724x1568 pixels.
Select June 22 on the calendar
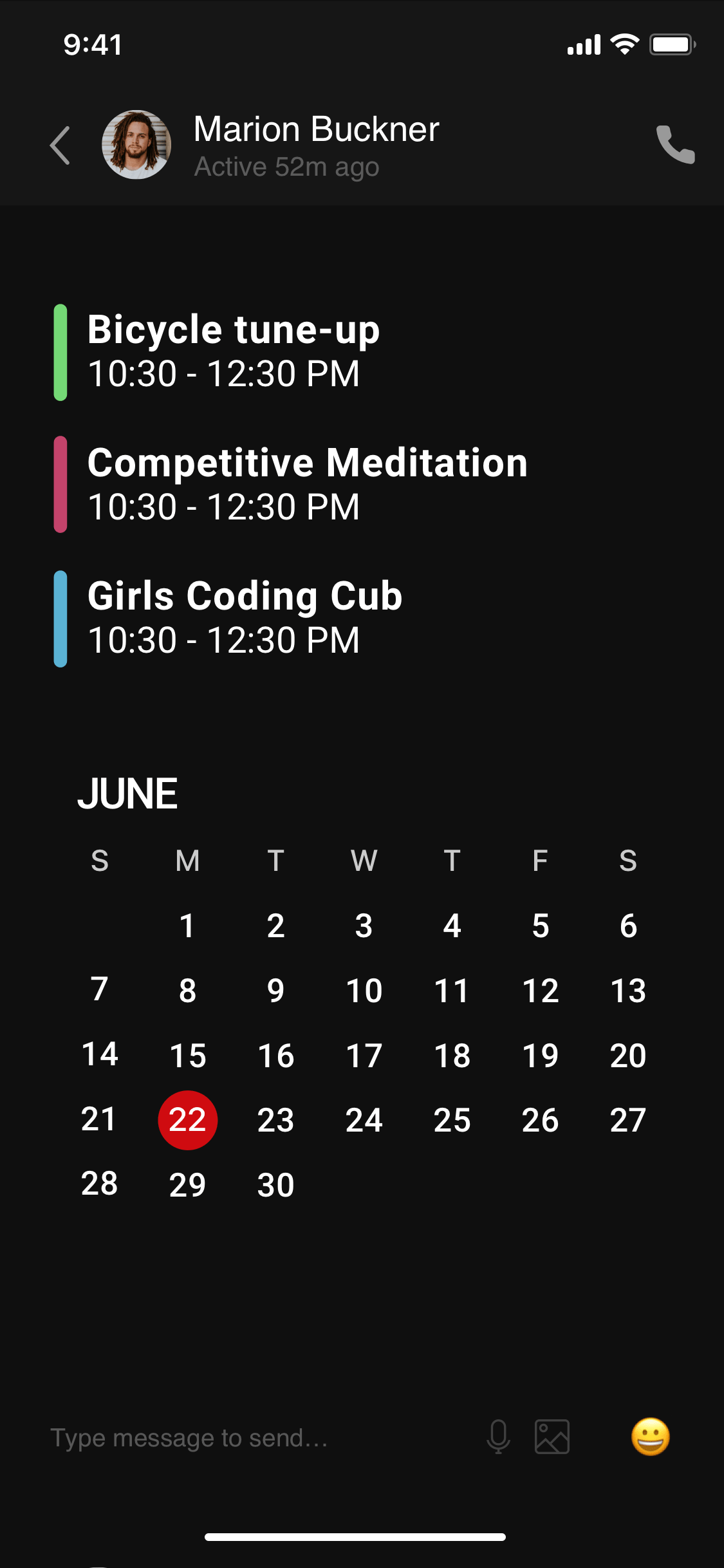click(187, 1120)
